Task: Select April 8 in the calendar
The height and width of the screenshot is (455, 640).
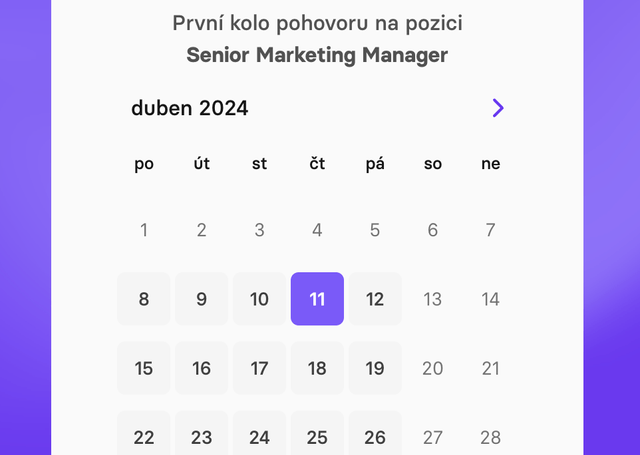Action: (144, 299)
